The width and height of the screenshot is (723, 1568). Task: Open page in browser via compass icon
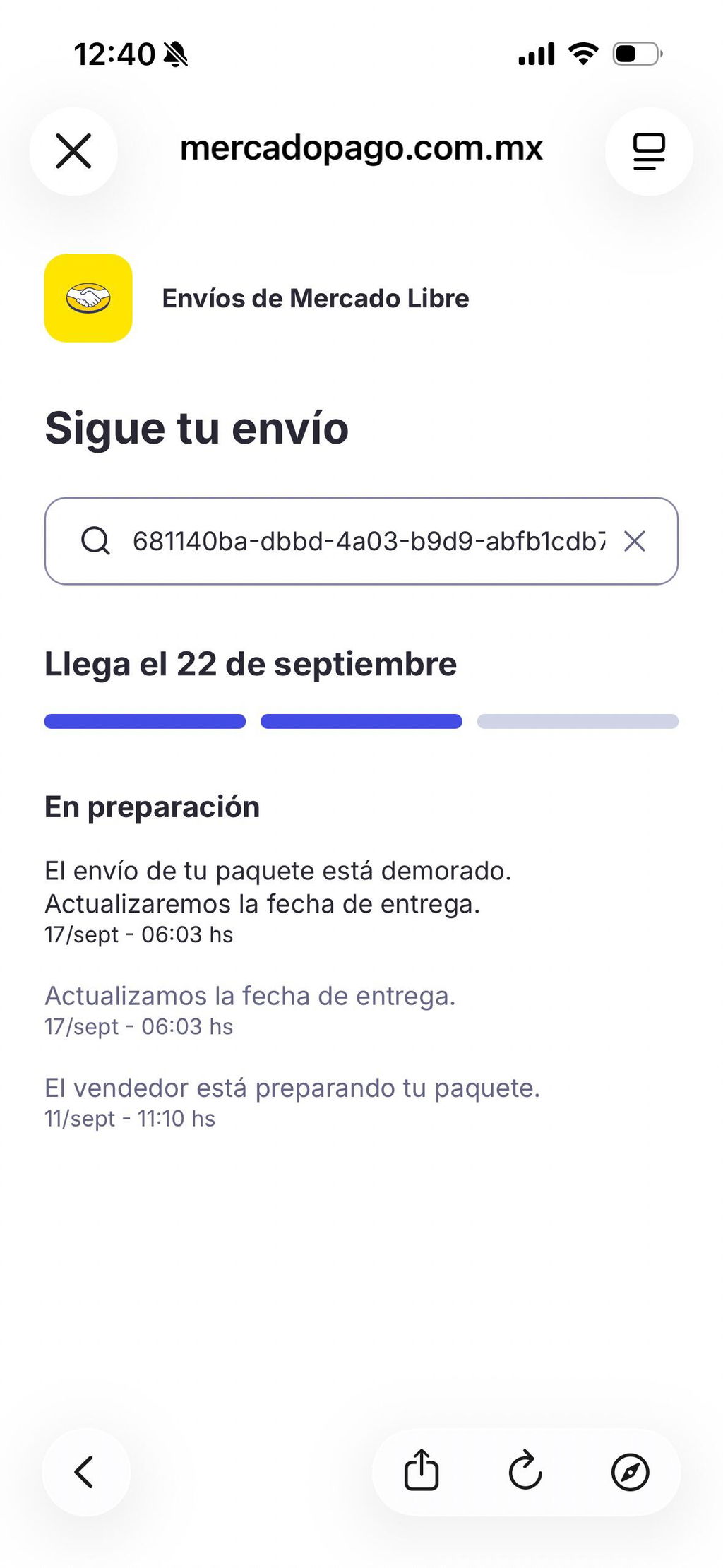tap(630, 1473)
